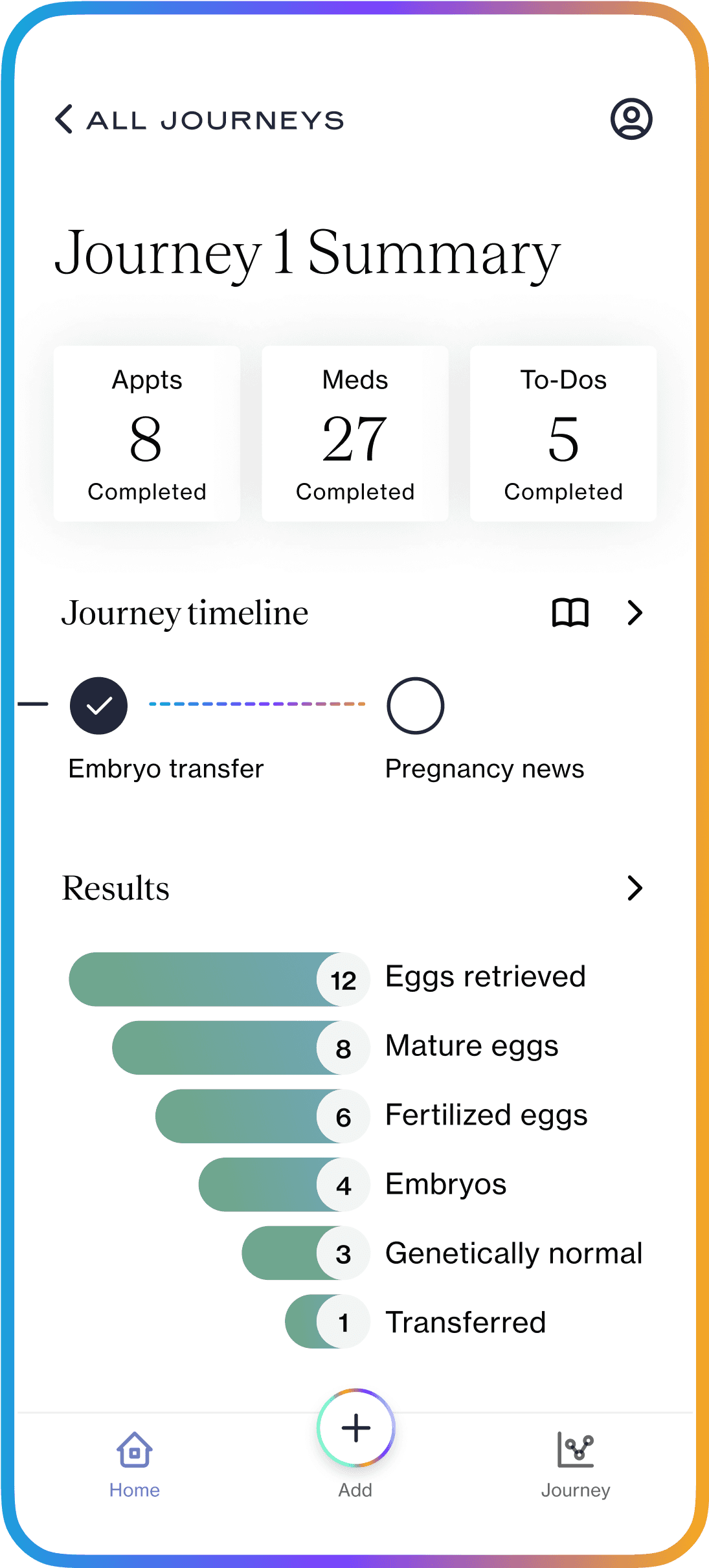Open the Meds completed card
The height and width of the screenshot is (1568, 709).
coord(355,434)
